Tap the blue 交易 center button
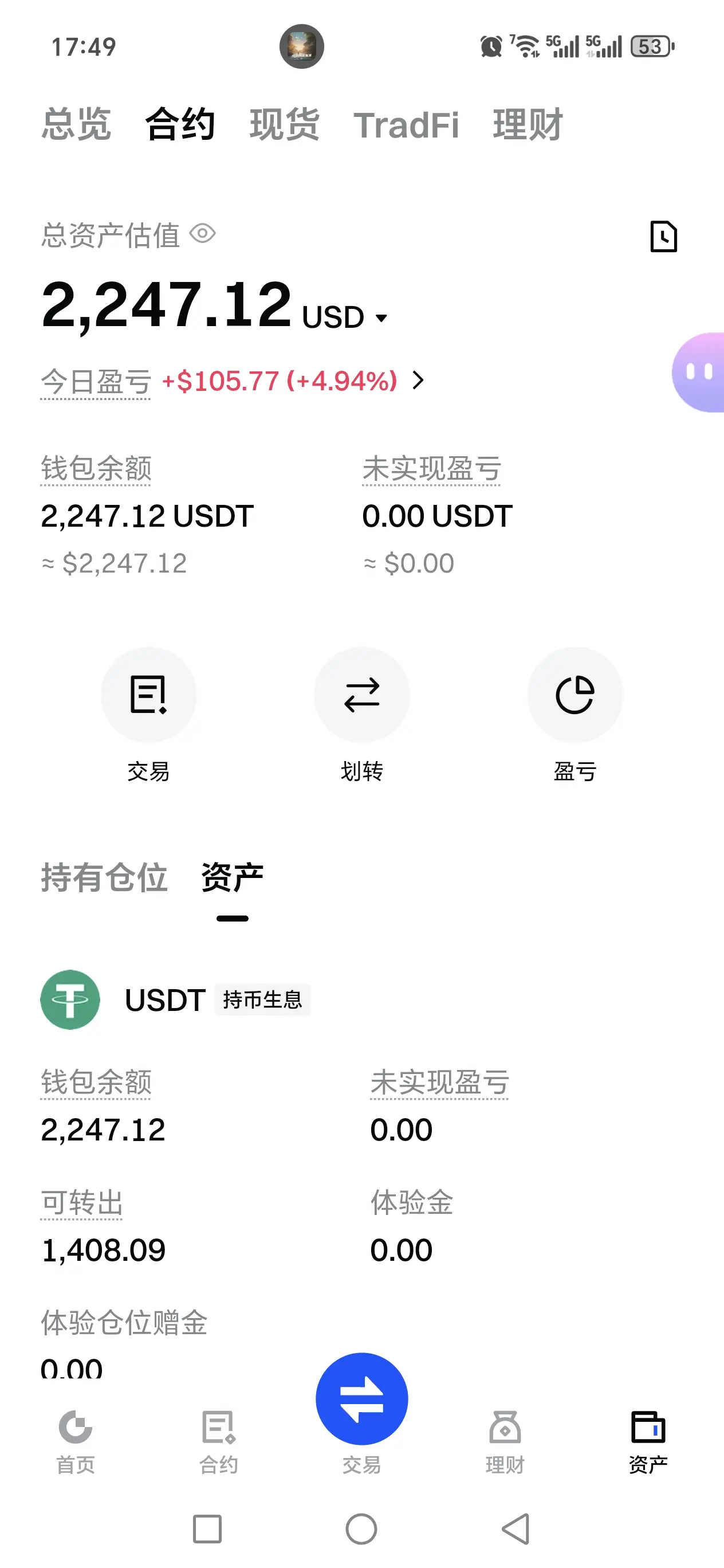 pos(361,1399)
